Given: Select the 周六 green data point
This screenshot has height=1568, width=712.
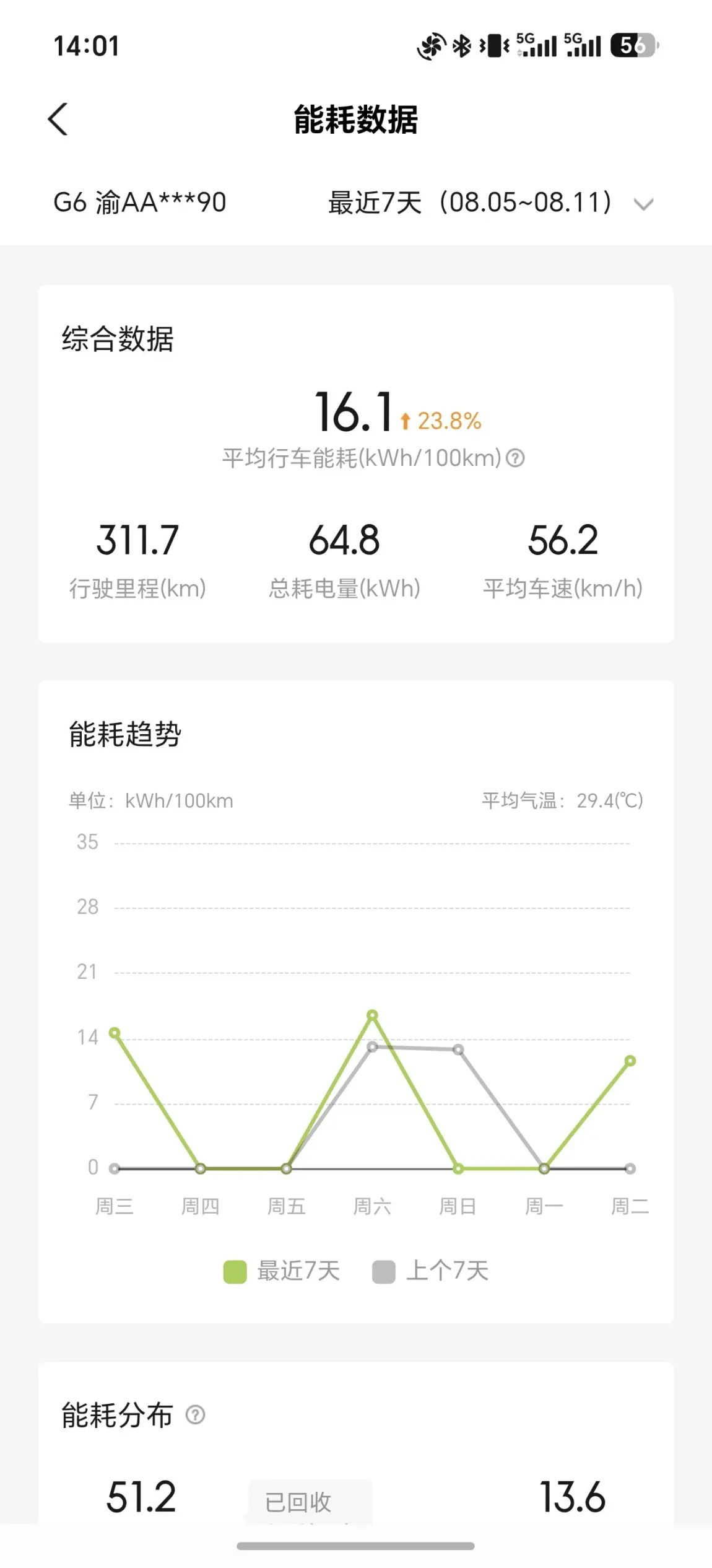Looking at the screenshot, I should point(372,1015).
